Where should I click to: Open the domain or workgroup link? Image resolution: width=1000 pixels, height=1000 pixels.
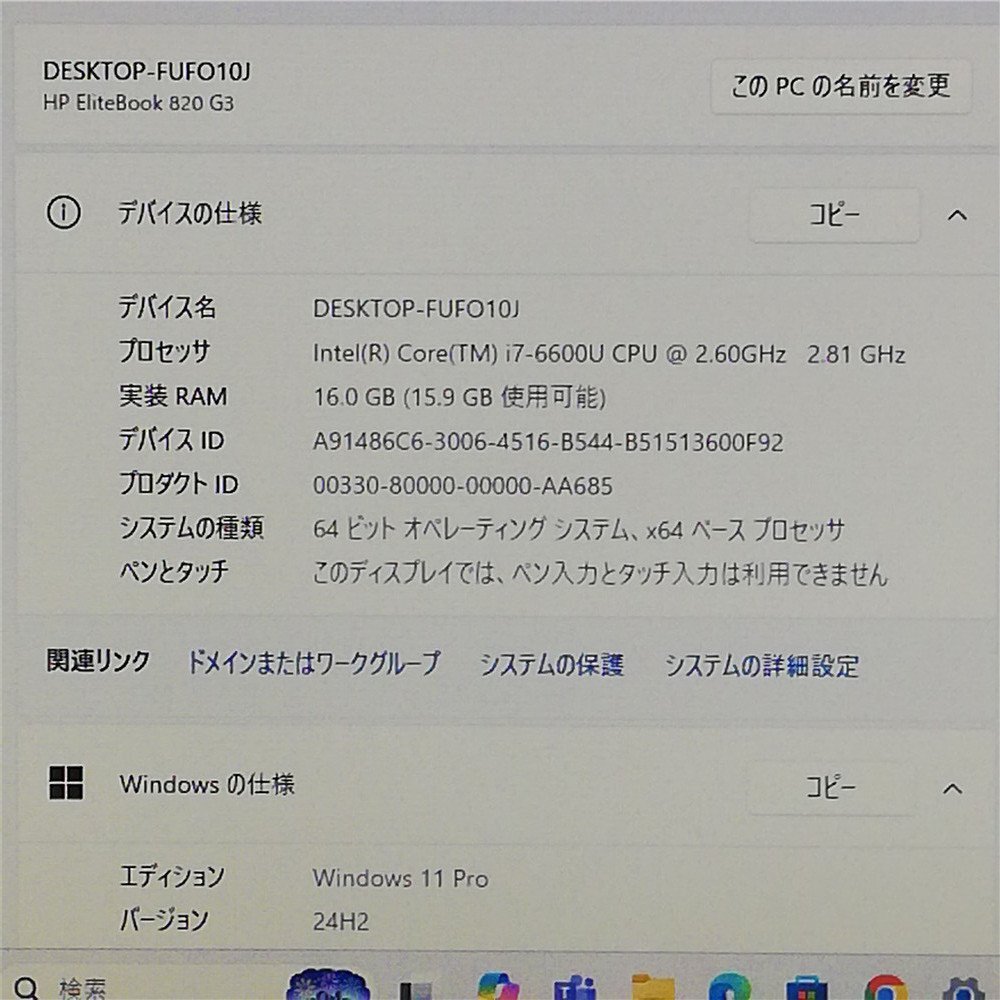[x=313, y=663]
